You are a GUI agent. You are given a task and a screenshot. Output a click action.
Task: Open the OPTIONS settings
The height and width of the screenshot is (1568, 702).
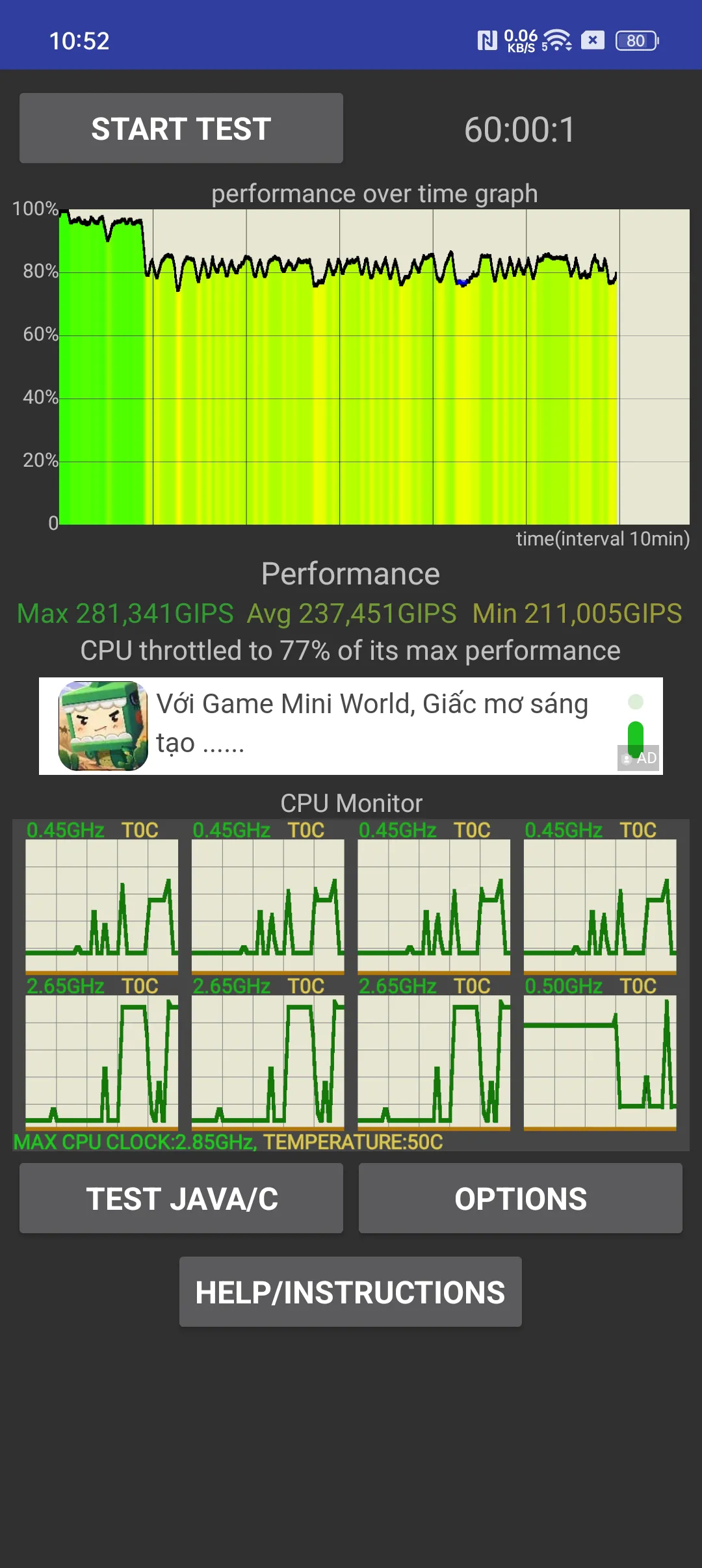click(x=520, y=1198)
